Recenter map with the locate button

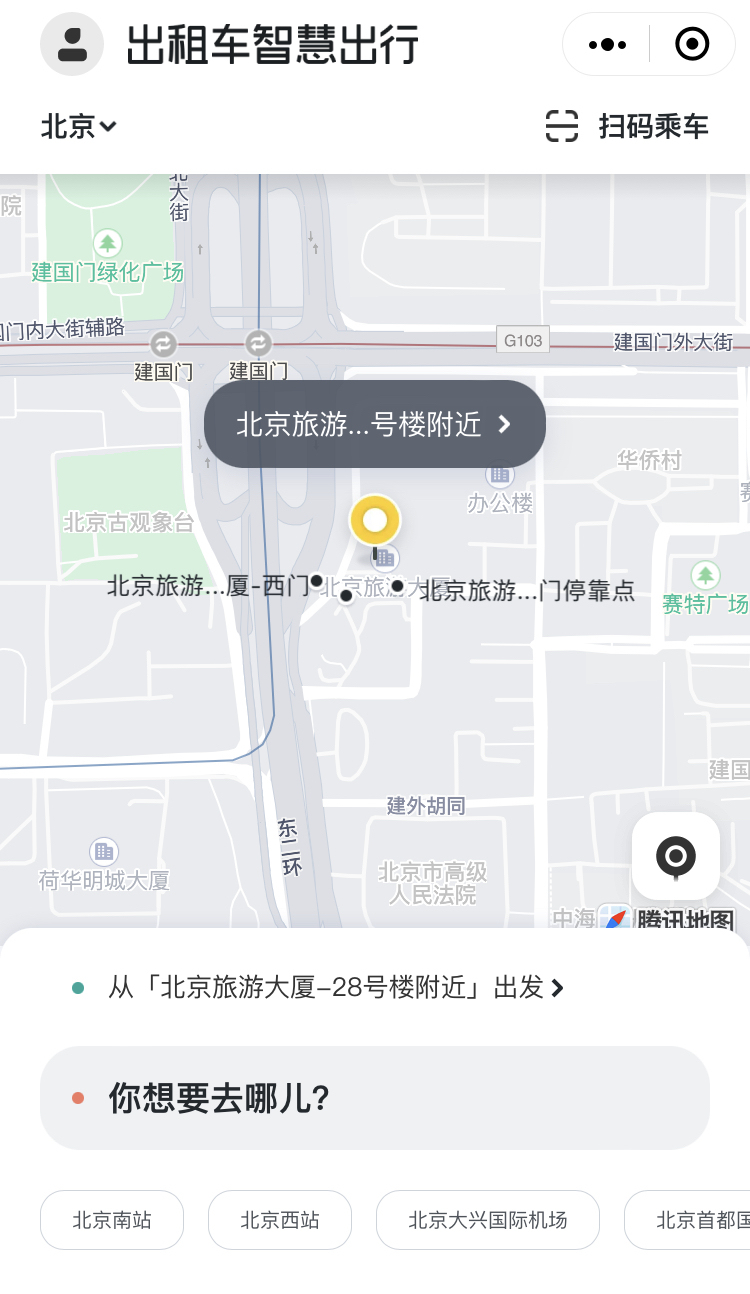coord(675,856)
